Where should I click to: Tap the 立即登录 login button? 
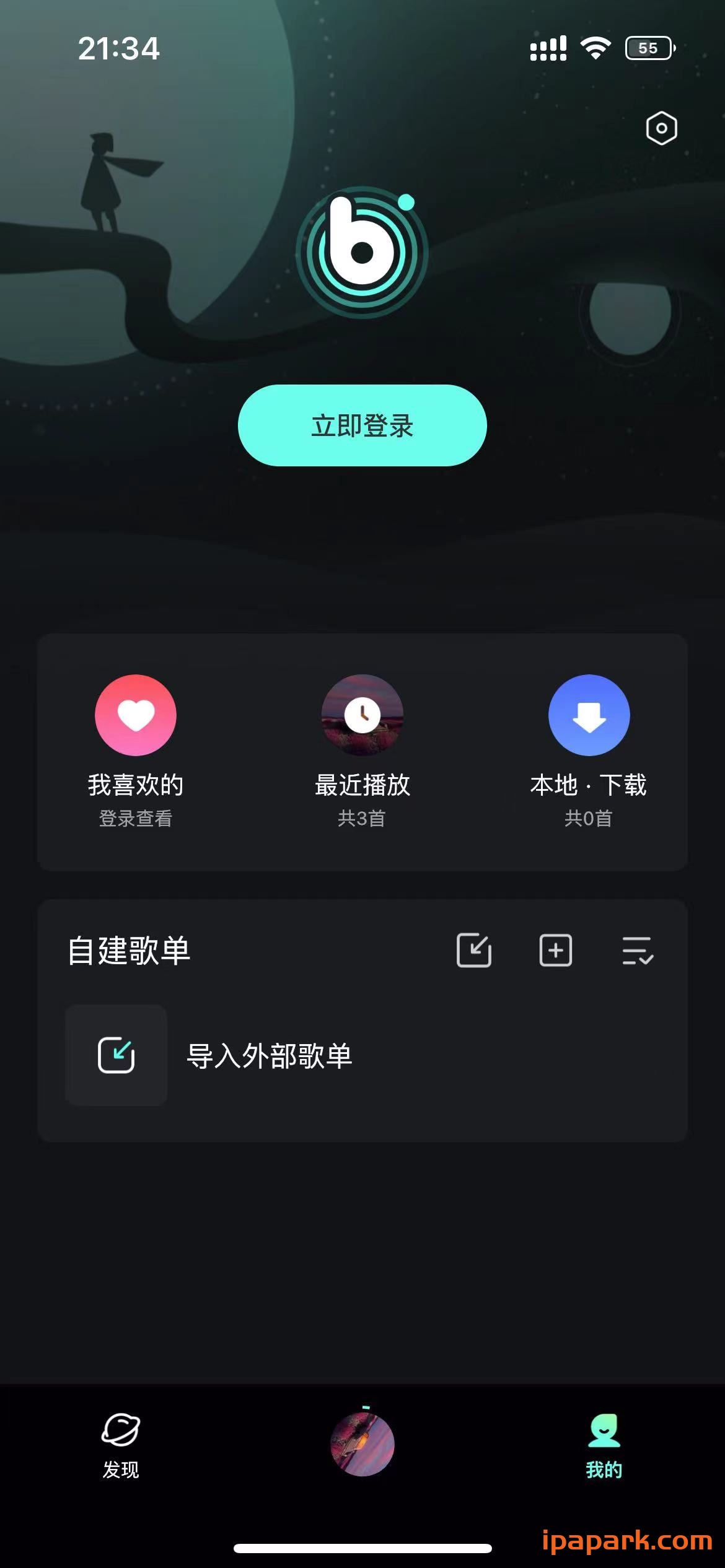pyautogui.click(x=362, y=425)
